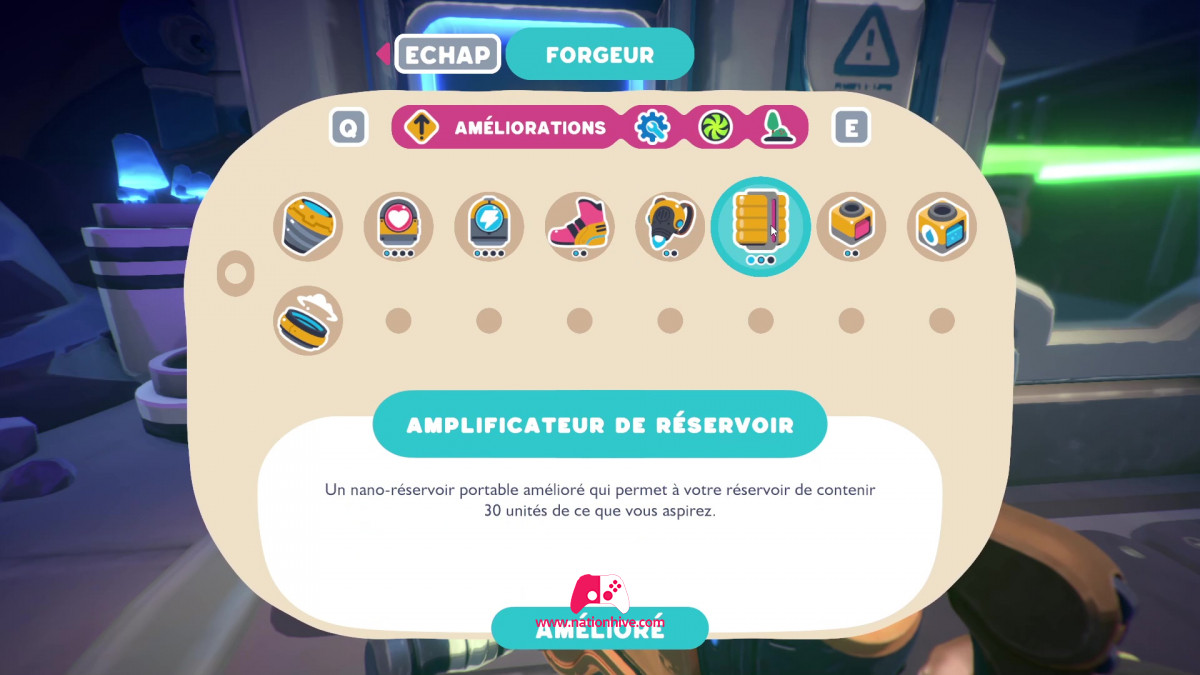The image size is (1200, 675).
Task: Select the water droplet tank upgrade
Action: pos(941,226)
